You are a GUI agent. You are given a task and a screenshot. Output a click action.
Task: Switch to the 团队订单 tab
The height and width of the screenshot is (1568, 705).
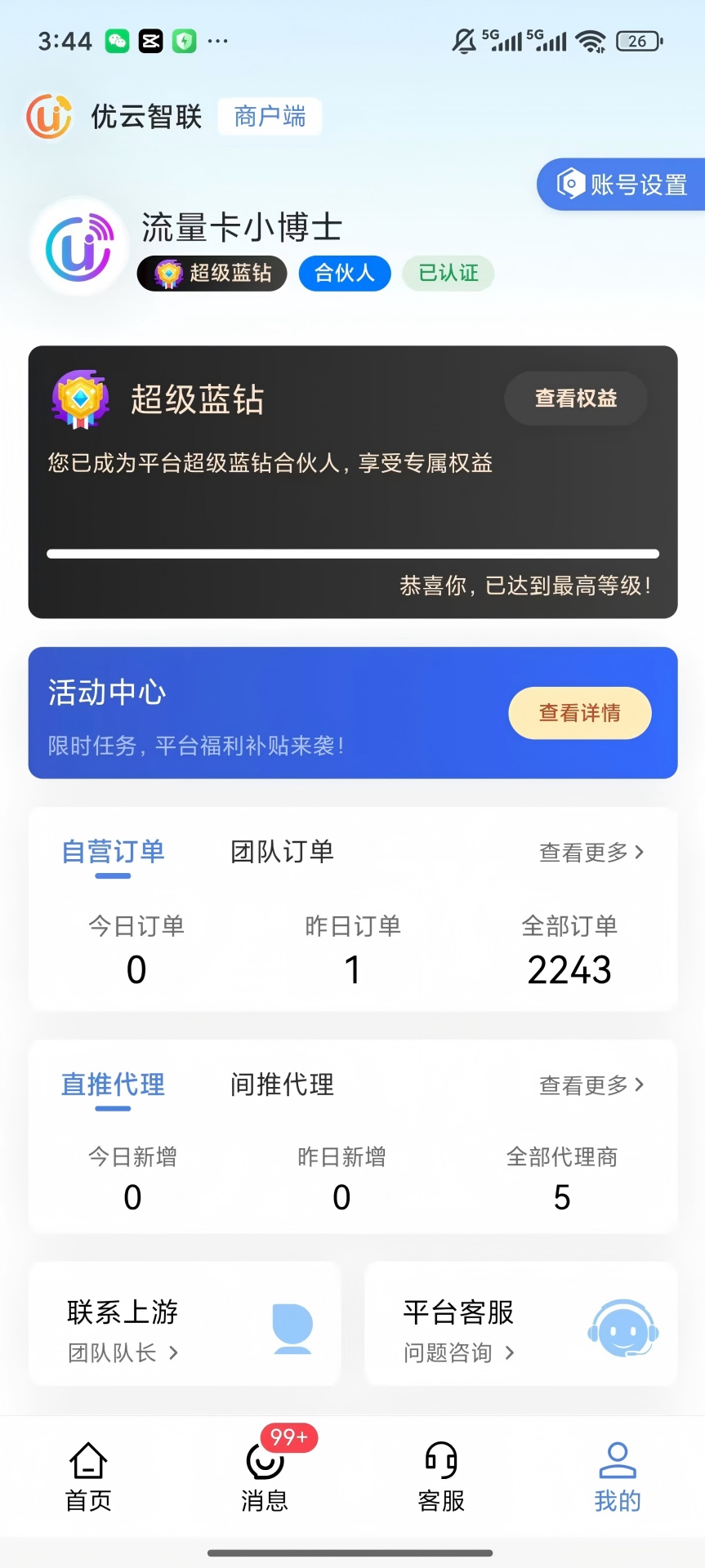pos(282,851)
